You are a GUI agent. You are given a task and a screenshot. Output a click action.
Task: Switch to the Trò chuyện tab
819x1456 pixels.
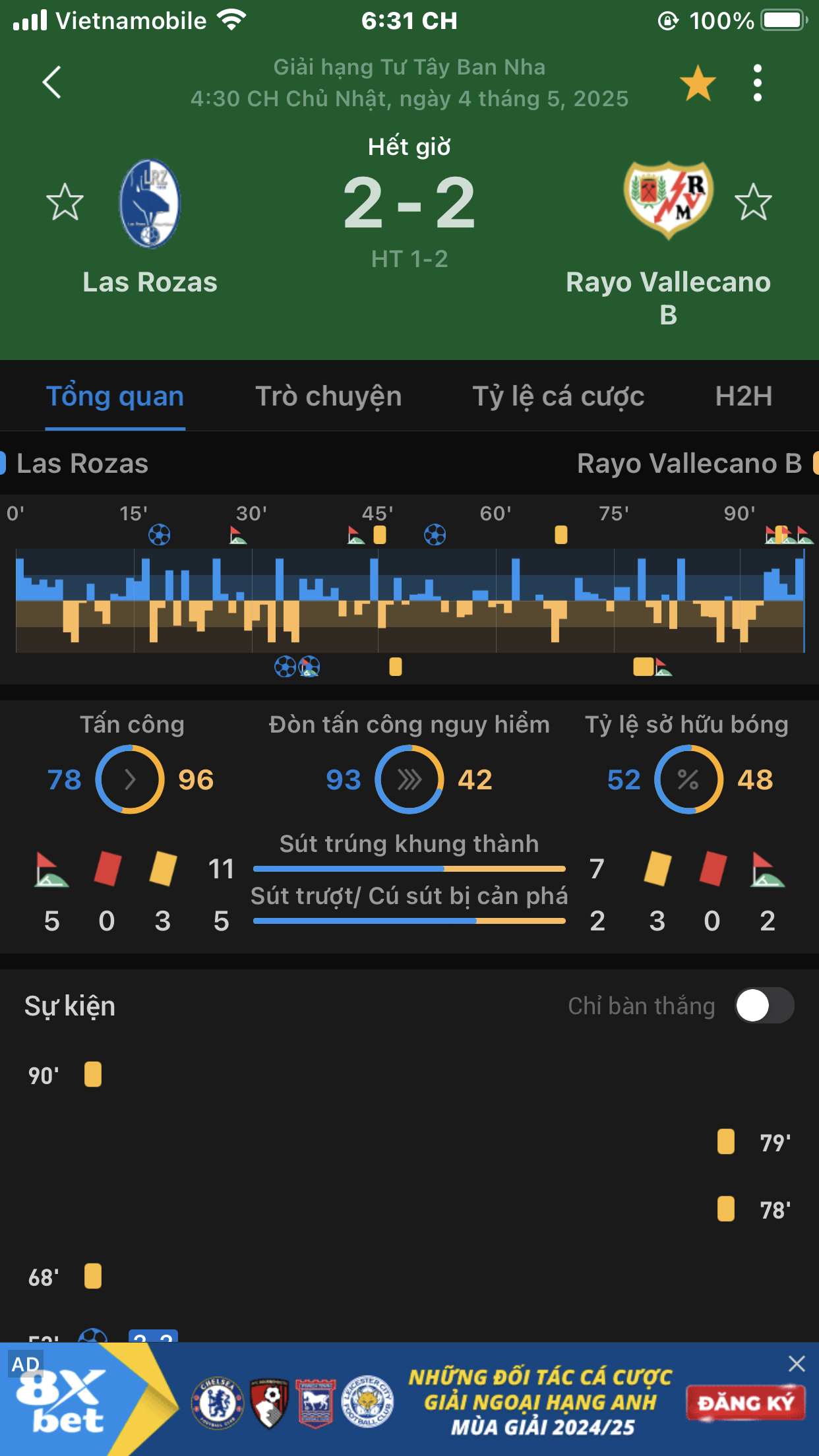(x=328, y=396)
